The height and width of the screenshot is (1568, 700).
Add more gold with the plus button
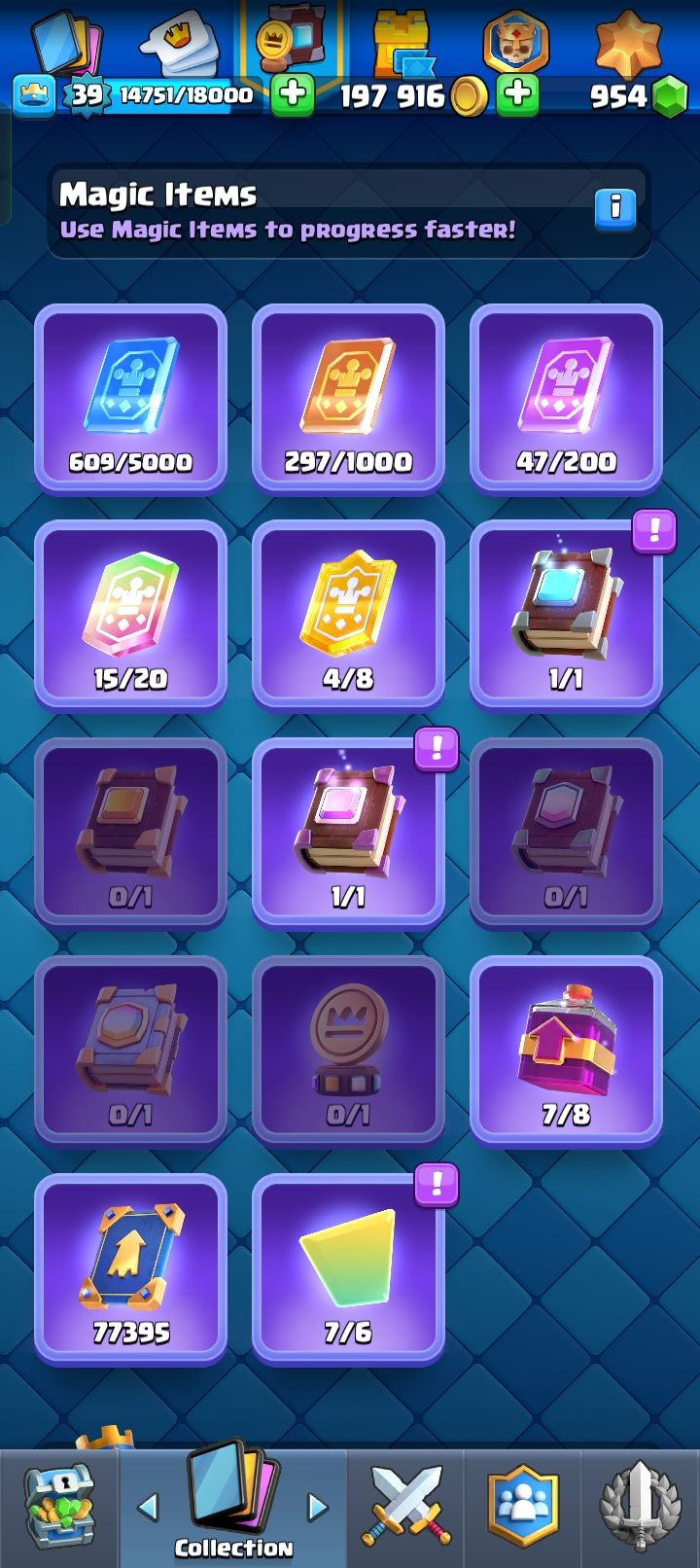click(292, 95)
